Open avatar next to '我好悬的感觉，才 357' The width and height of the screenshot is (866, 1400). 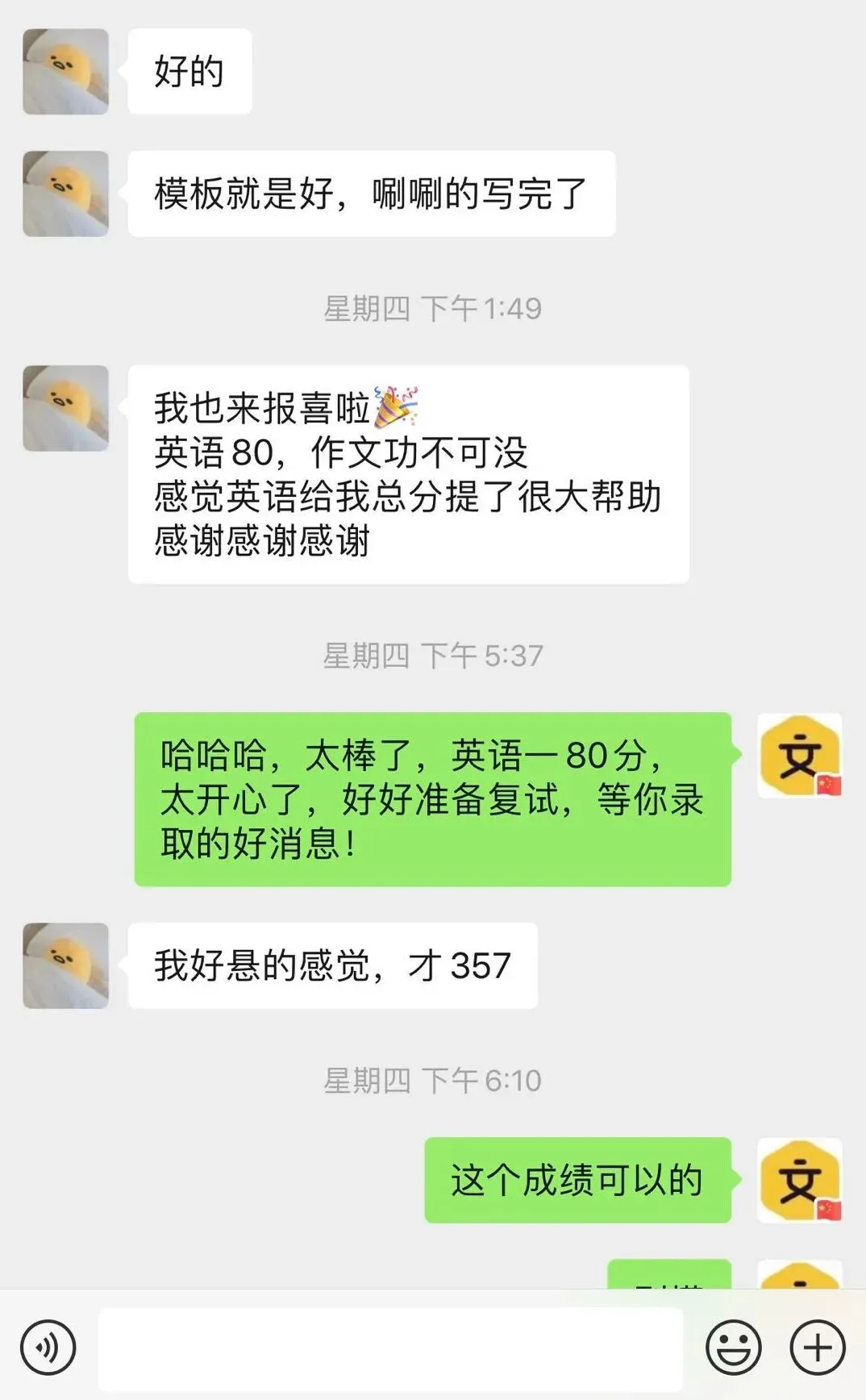coord(65,965)
